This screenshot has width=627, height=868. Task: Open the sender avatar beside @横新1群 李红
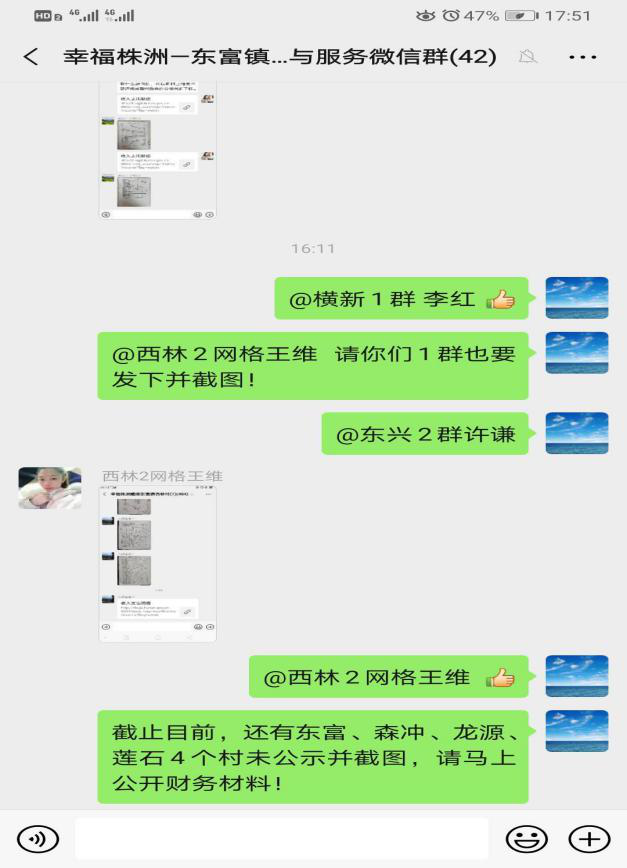pyautogui.click(x=577, y=298)
